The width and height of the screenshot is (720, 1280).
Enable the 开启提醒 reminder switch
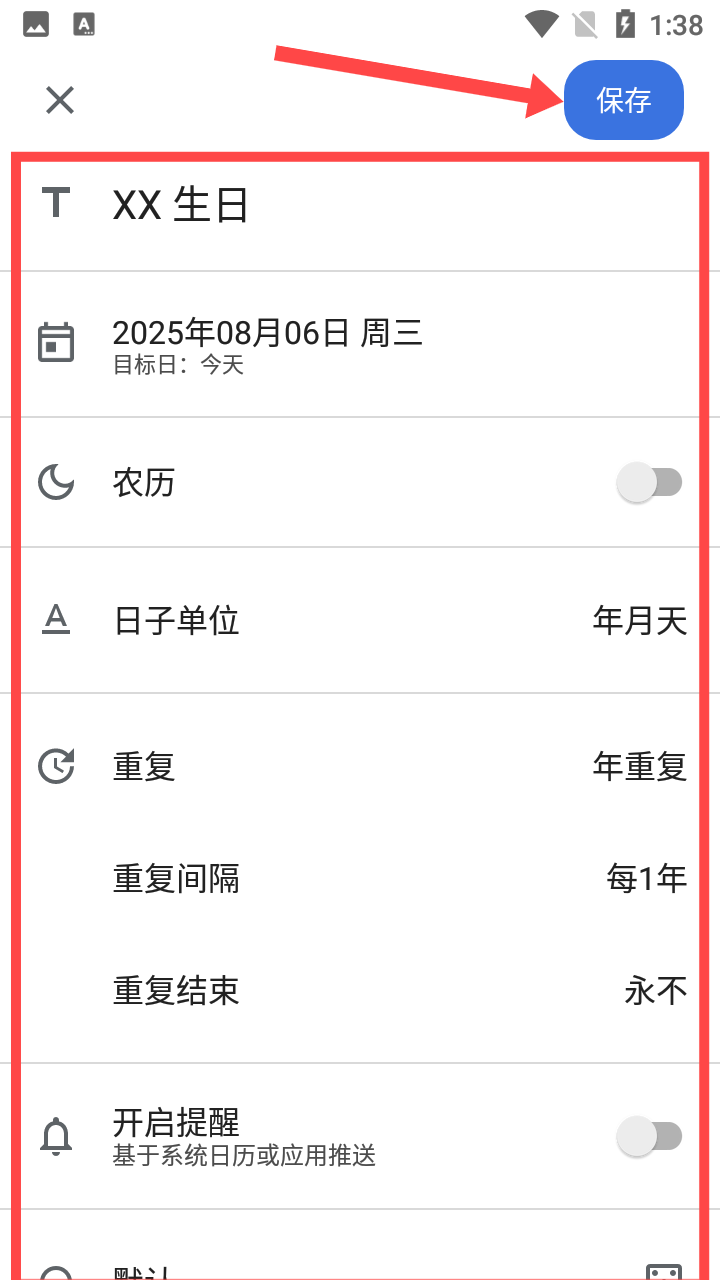[x=649, y=1135]
